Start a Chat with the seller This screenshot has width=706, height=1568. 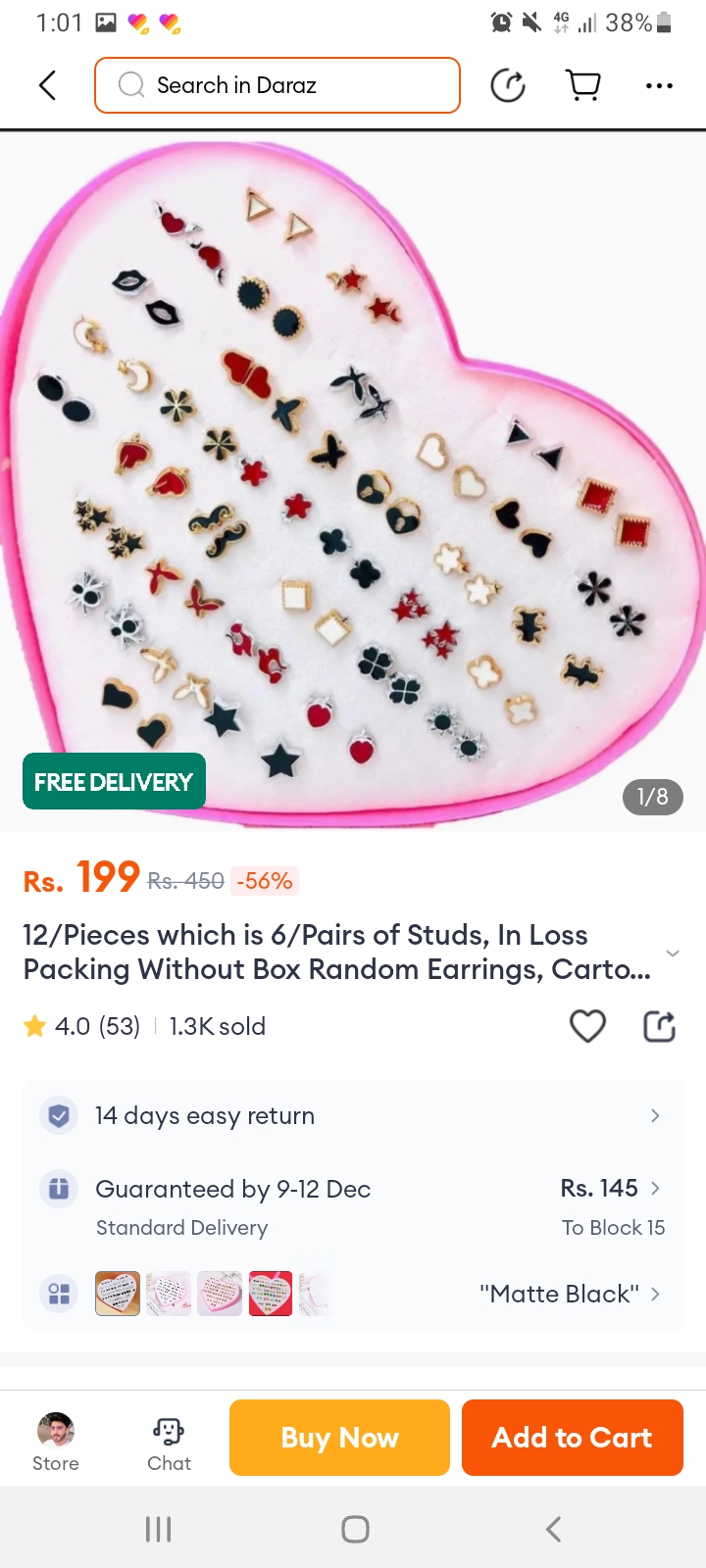(169, 1441)
